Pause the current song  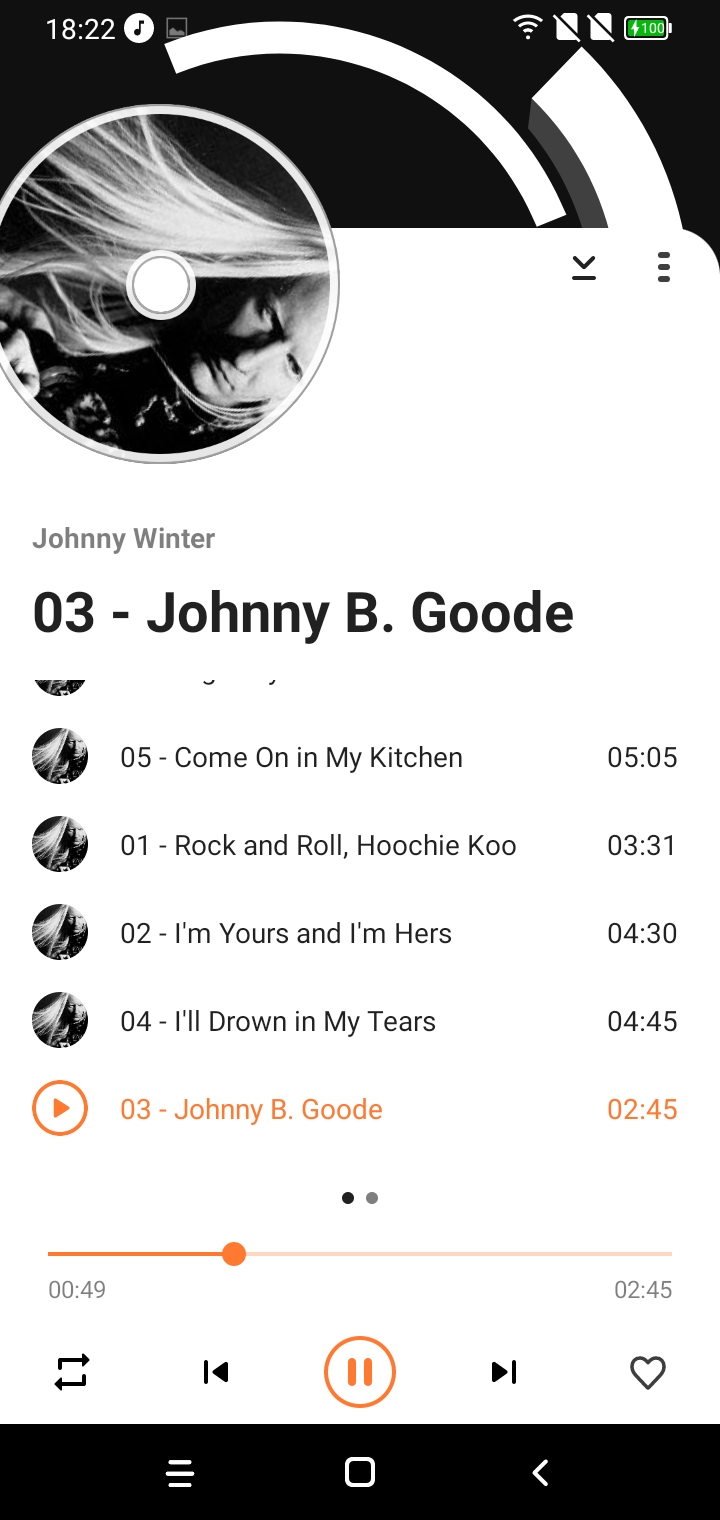(x=360, y=1372)
